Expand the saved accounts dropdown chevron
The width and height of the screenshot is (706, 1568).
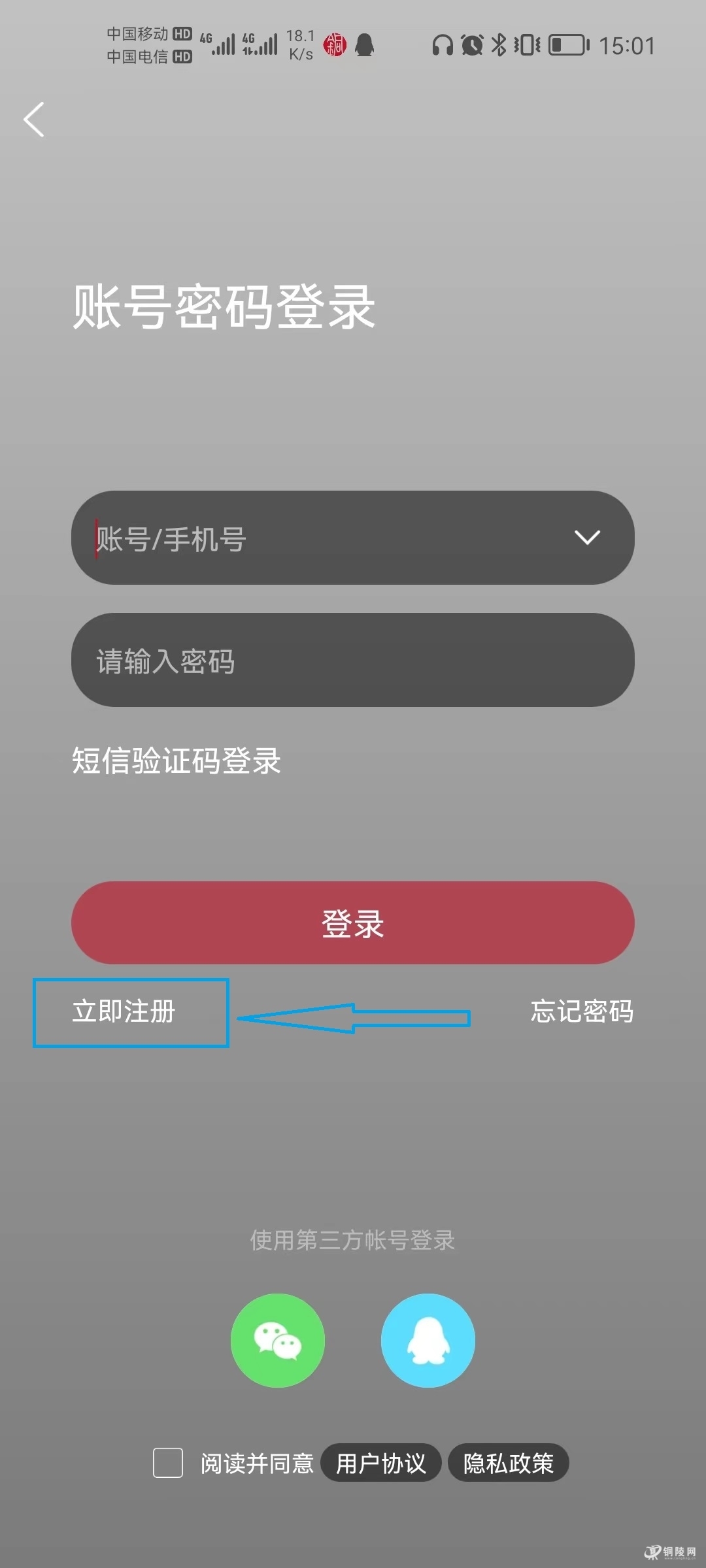(587, 538)
